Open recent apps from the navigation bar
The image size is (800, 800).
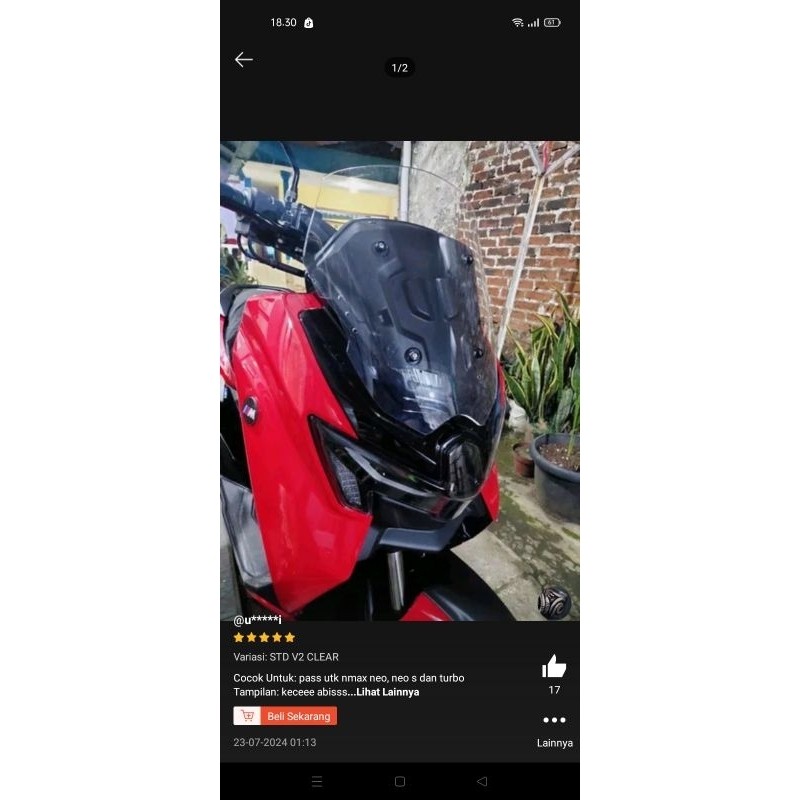click(317, 781)
